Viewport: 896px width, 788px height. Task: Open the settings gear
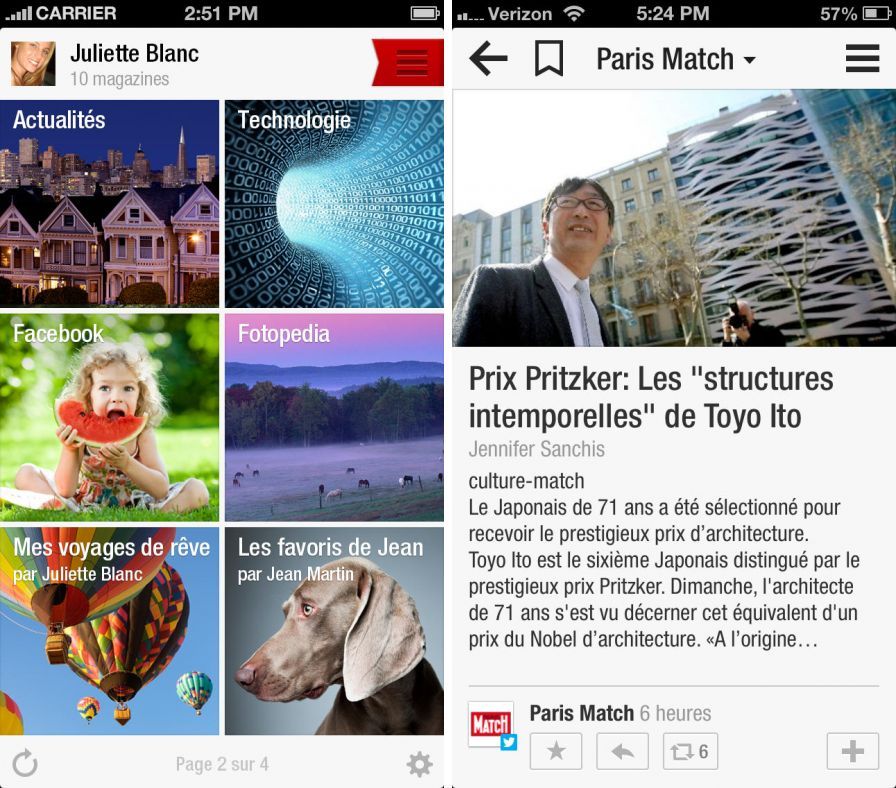(x=420, y=765)
